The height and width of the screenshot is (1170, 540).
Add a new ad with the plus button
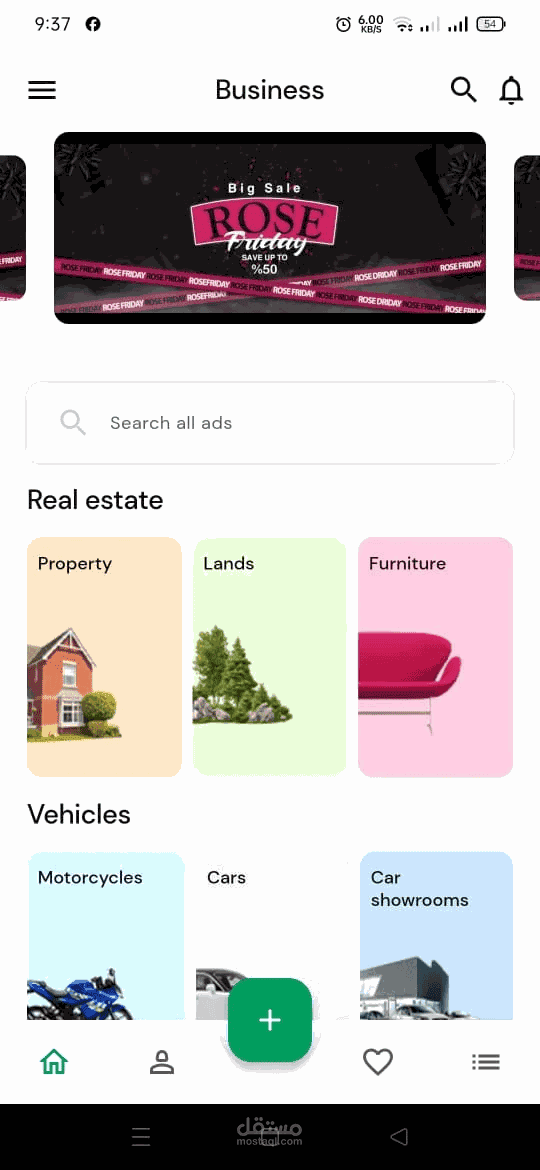pyautogui.click(x=270, y=1020)
